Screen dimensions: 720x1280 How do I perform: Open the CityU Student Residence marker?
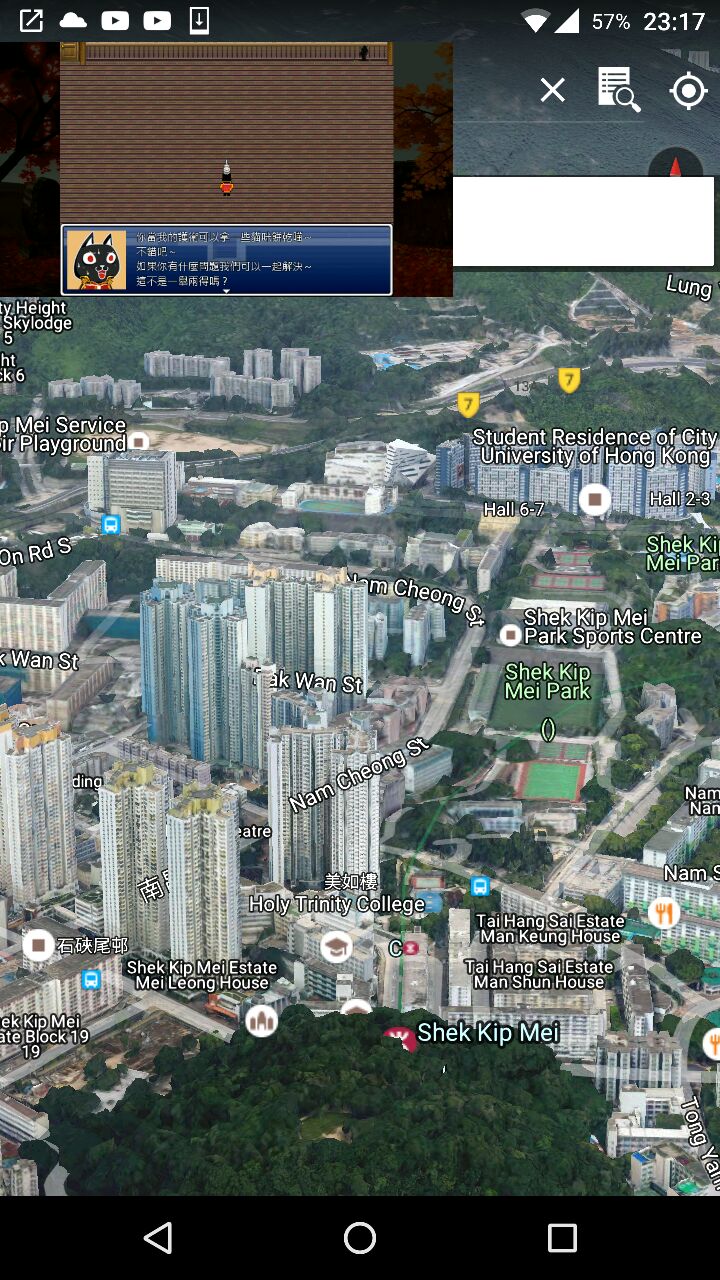click(596, 498)
